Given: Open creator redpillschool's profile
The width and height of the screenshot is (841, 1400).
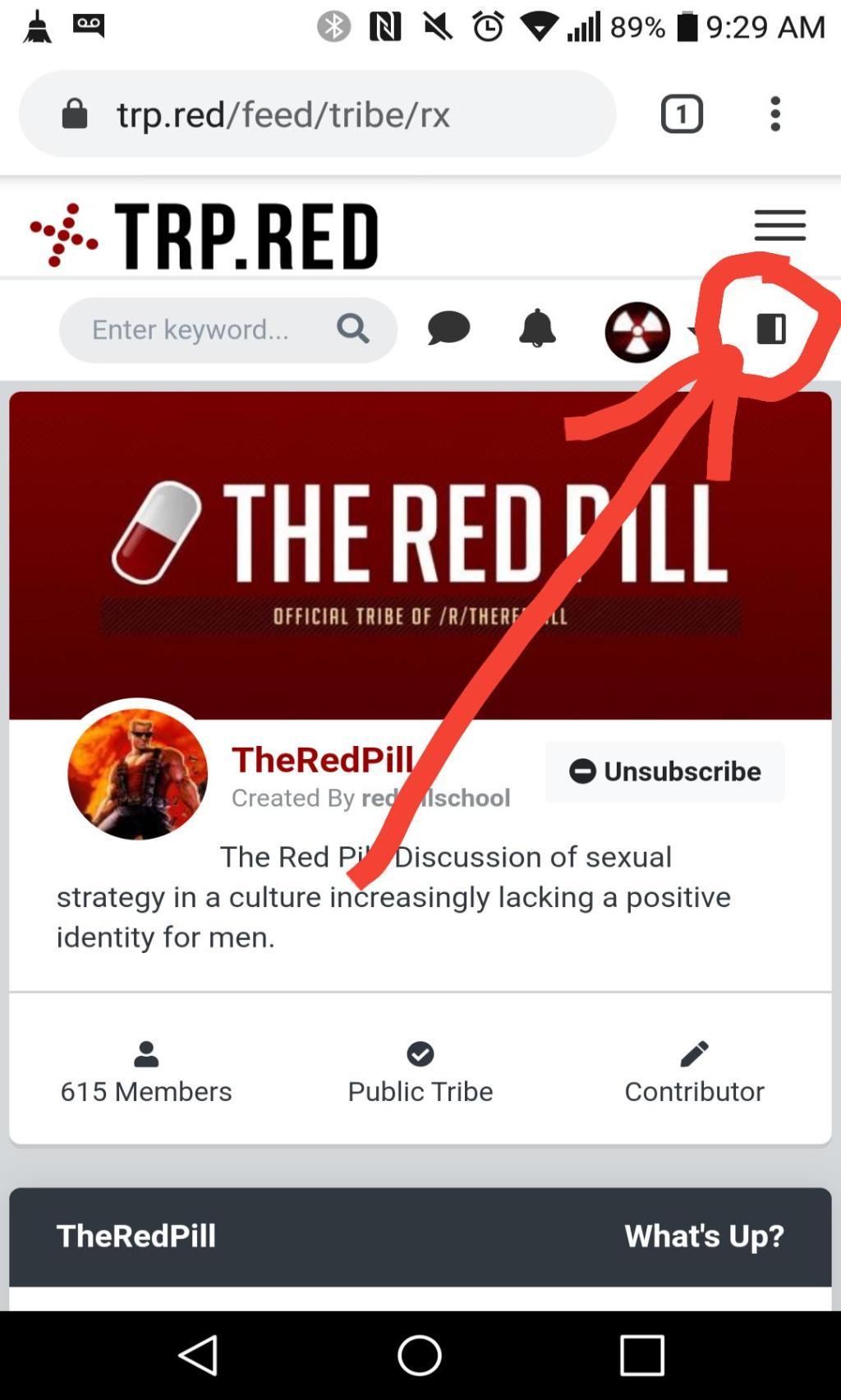Looking at the screenshot, I should click(x=435, y=798).
